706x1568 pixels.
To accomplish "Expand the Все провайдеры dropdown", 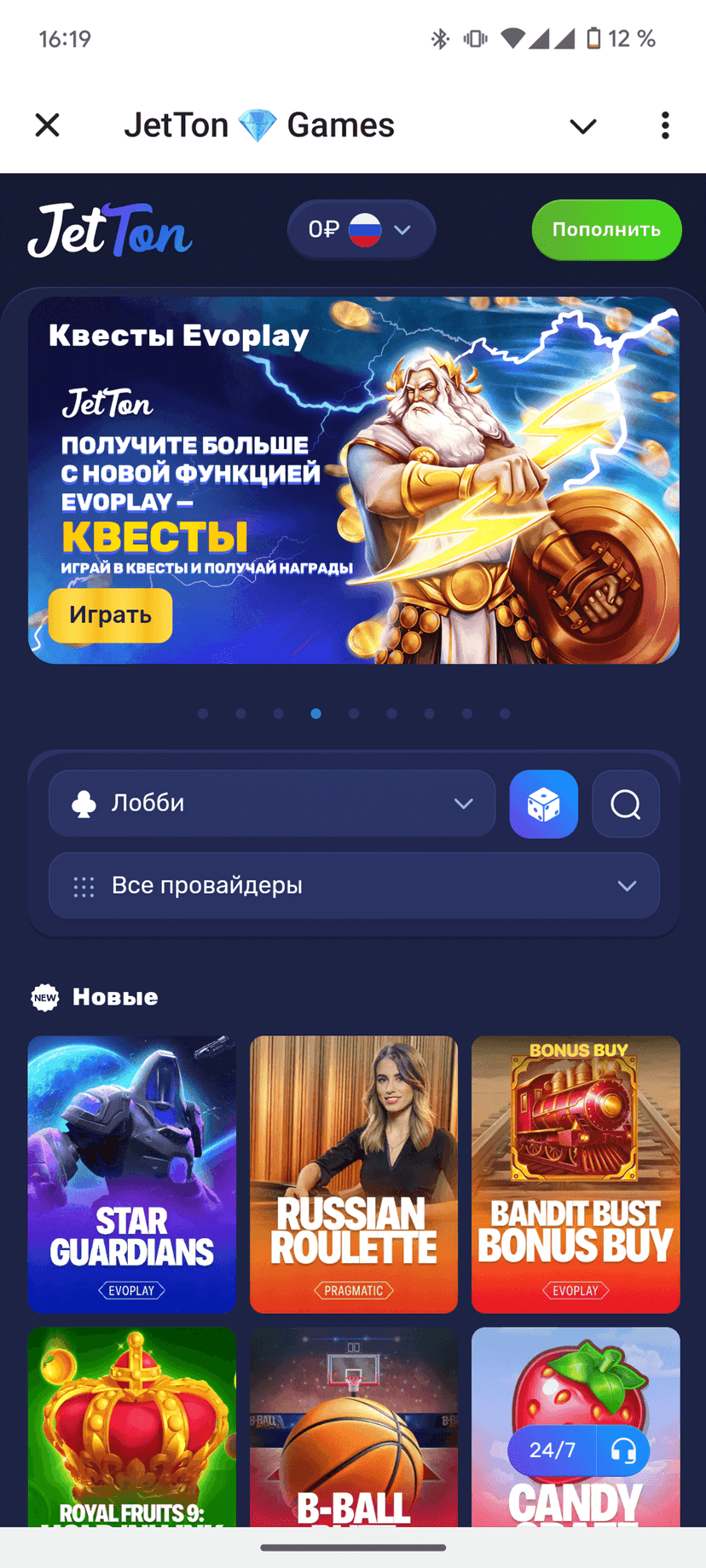I will click(x=354, y=885).
